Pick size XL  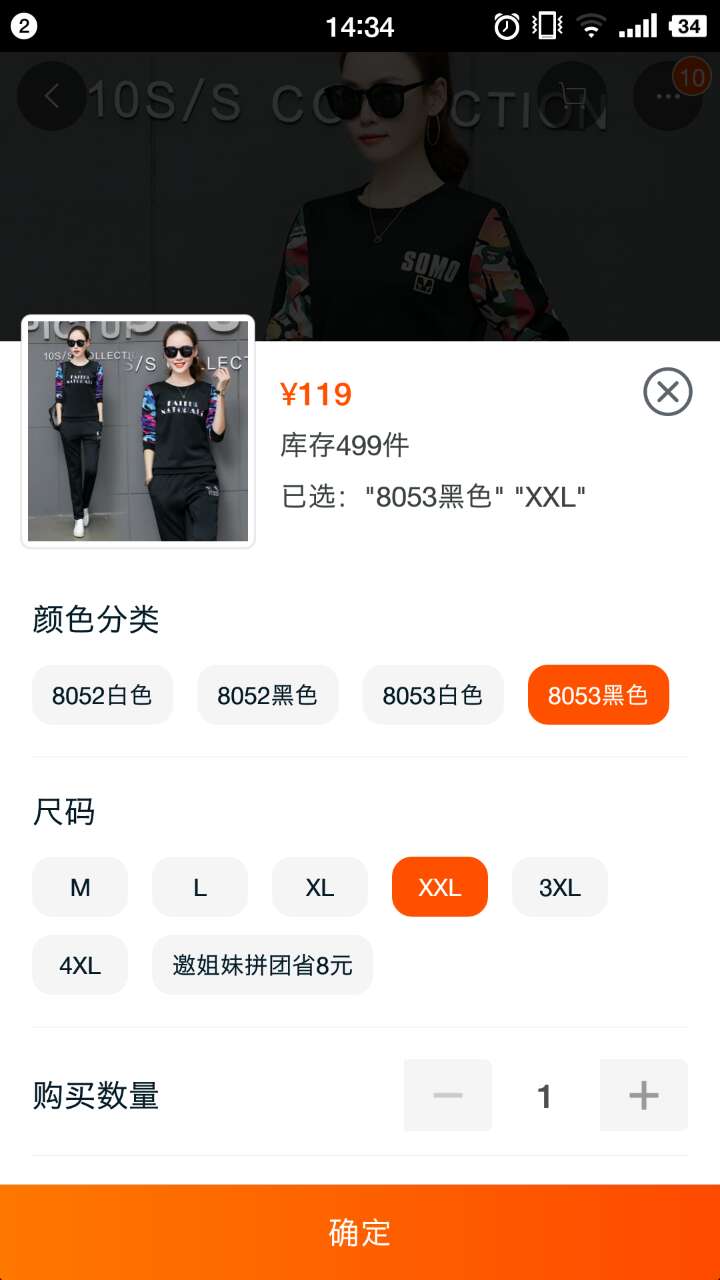click(x=320, y=887)
